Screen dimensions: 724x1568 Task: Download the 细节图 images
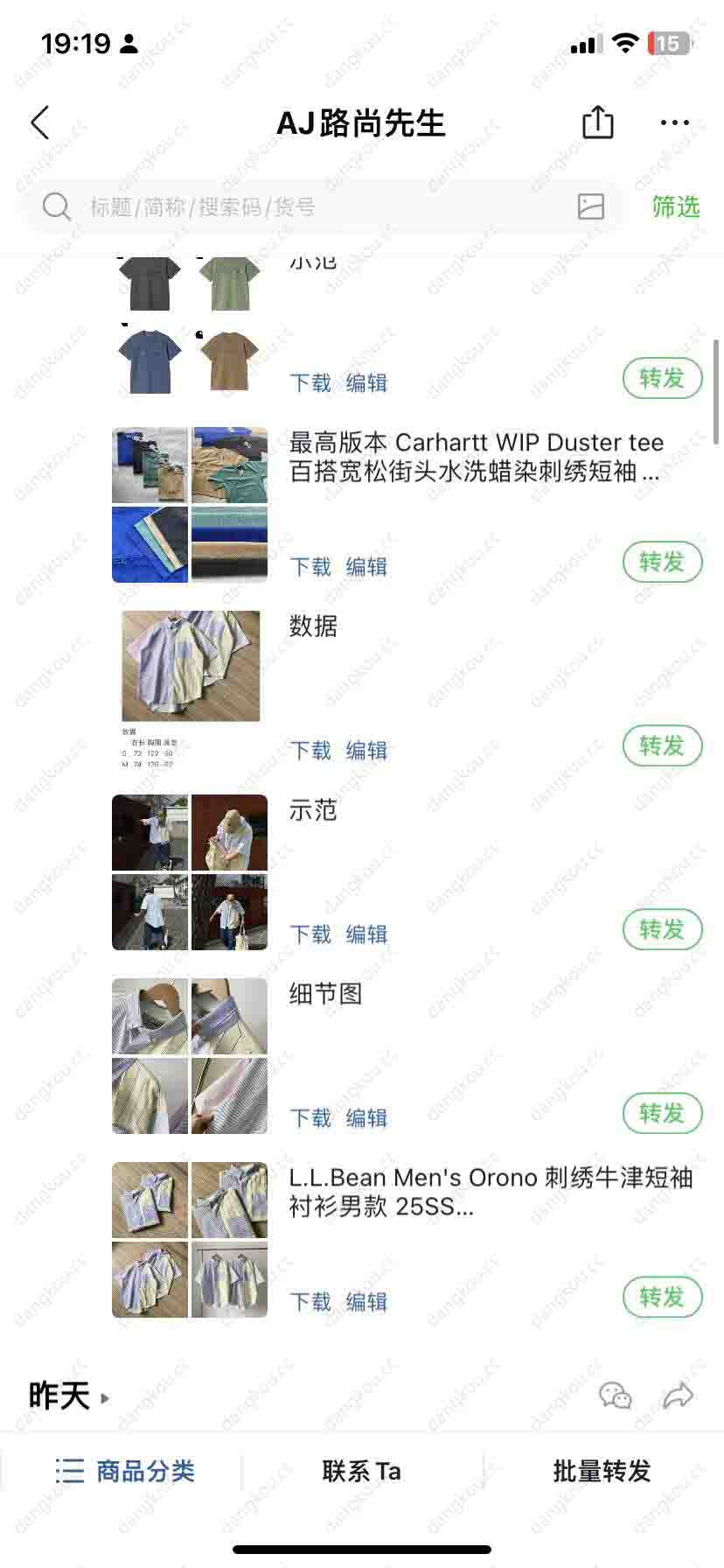310,1118
